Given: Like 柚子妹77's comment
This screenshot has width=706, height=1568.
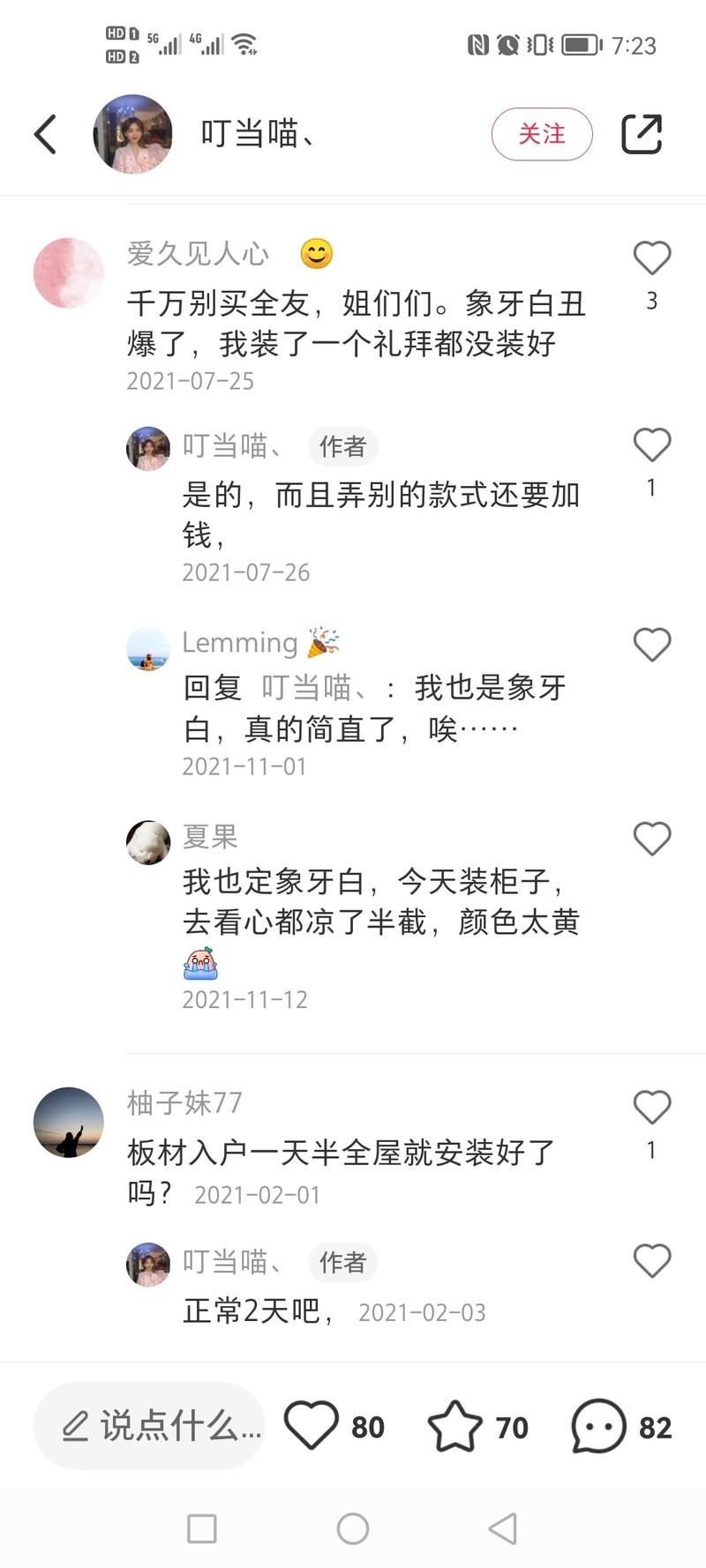Looking at the screenshot, I should pyautogui.click(x=652, y=1108).
